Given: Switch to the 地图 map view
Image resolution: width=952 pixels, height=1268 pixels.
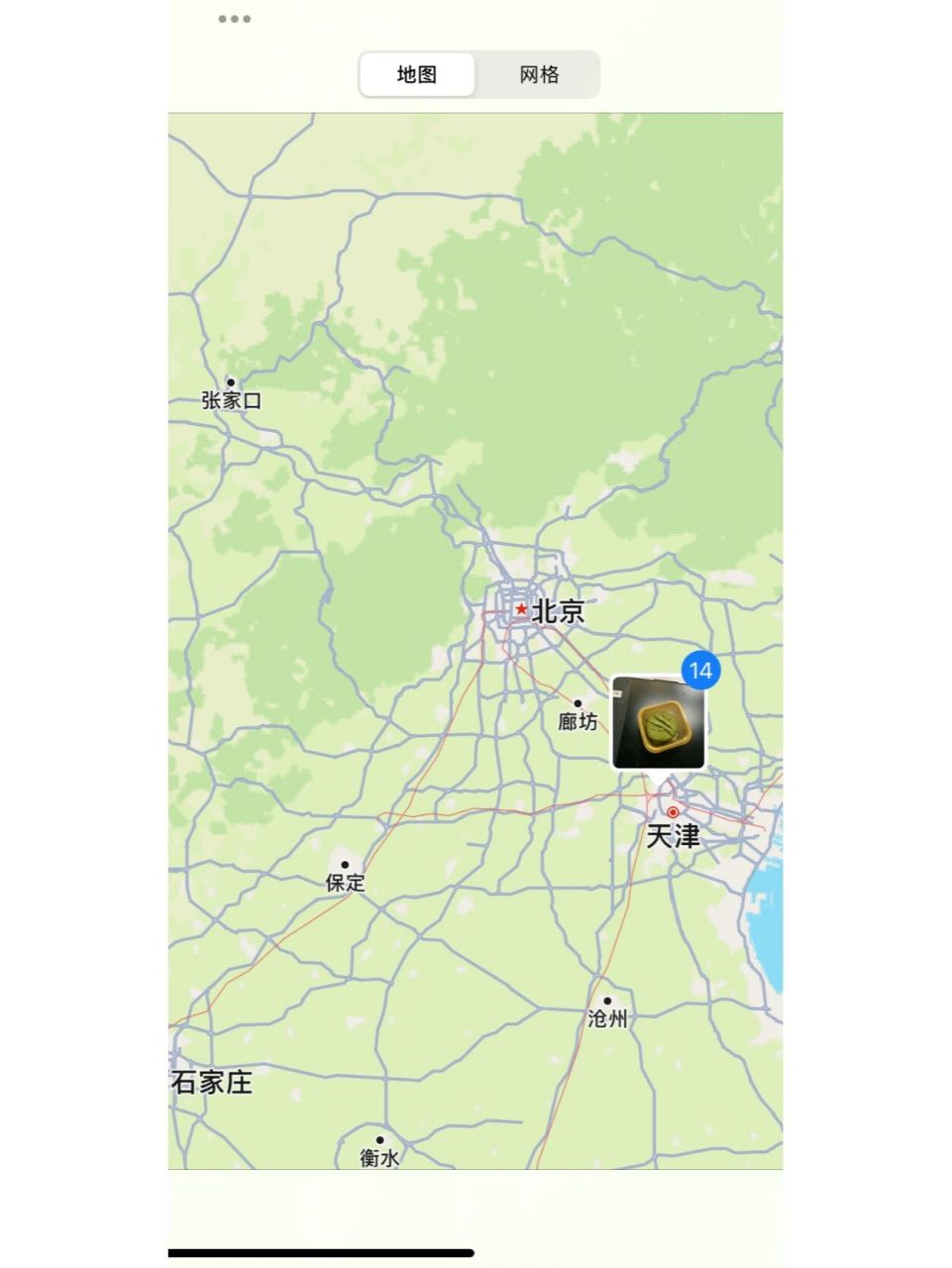Looking at the screenshot, I should click(416, 74).
